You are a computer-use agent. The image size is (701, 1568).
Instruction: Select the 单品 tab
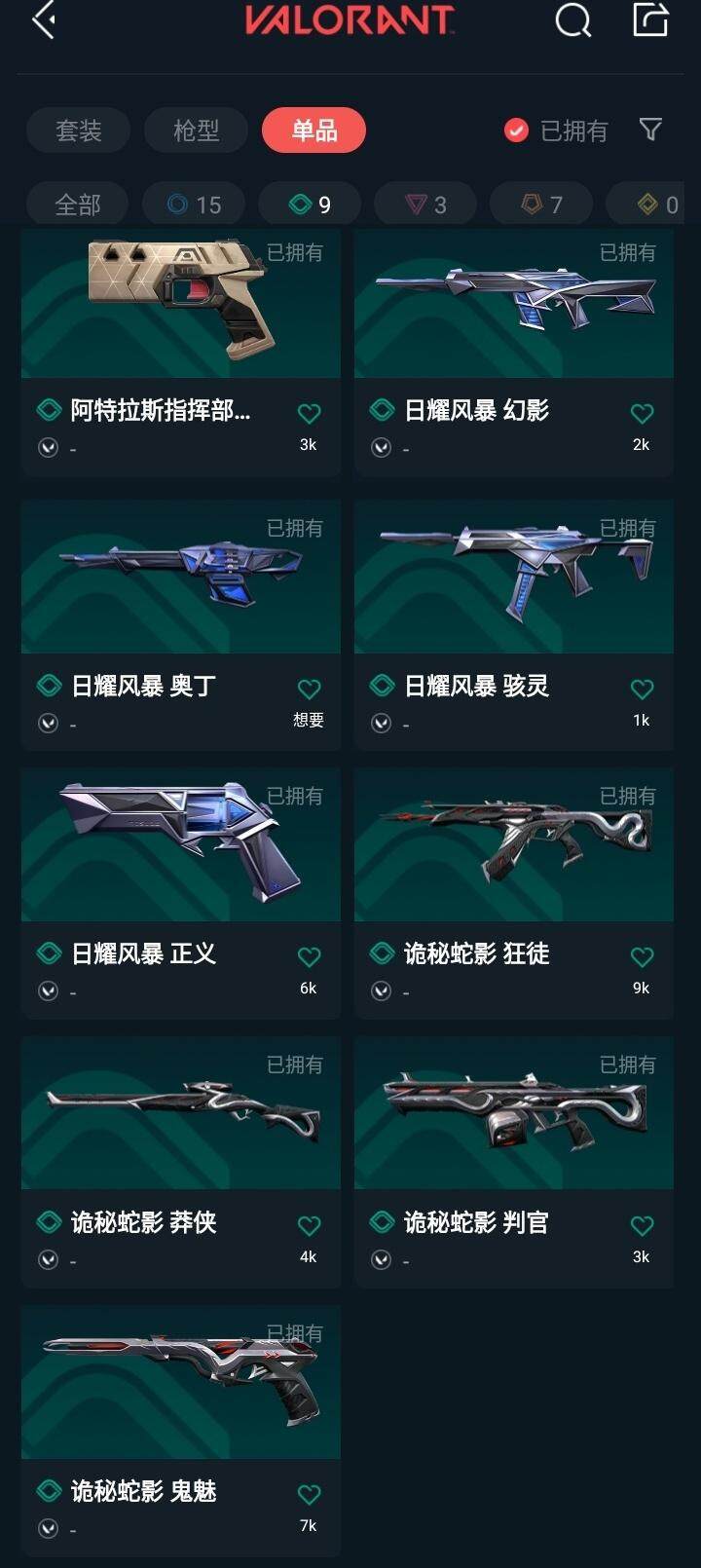coord(314,131)
